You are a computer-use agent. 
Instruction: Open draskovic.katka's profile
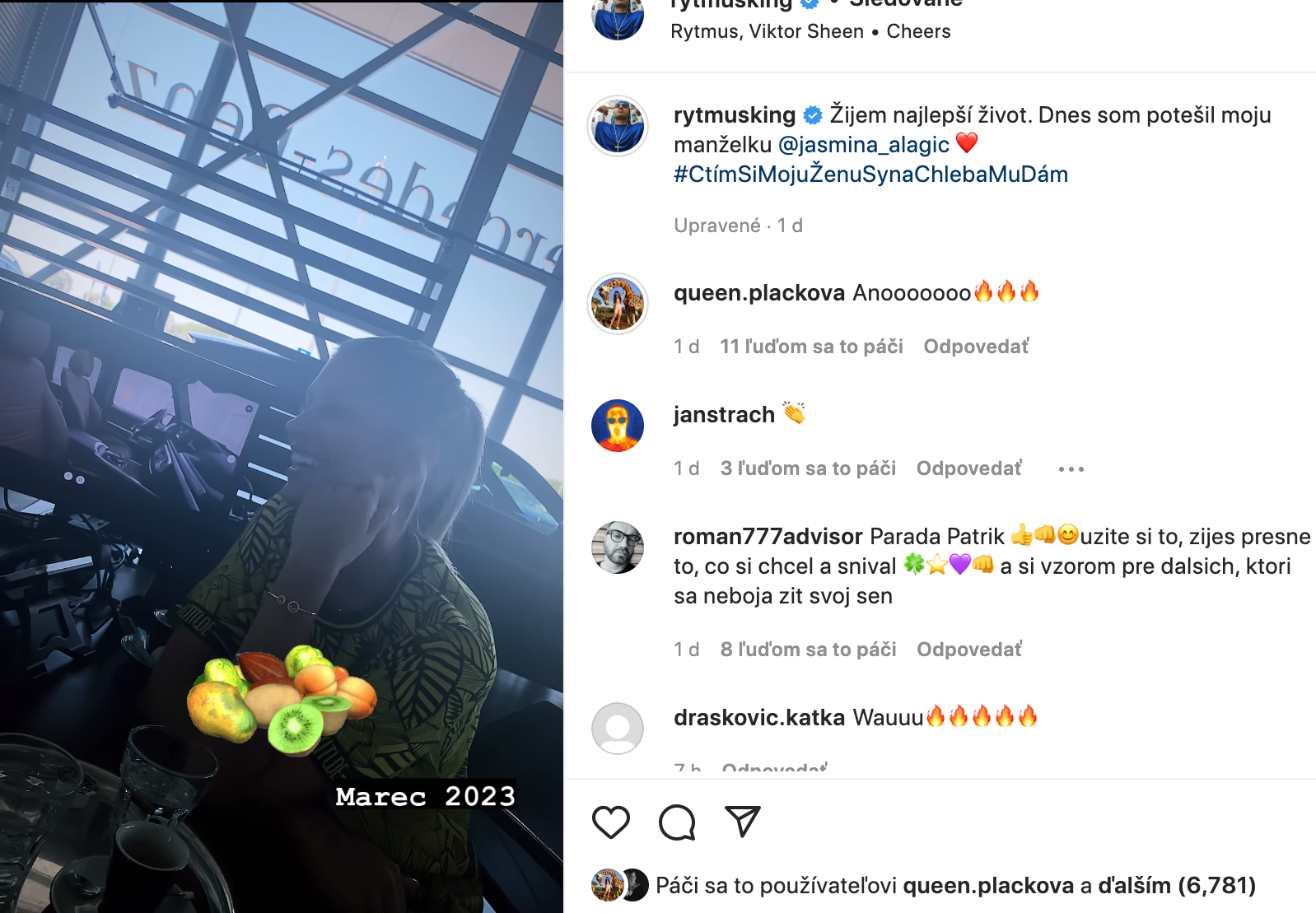coord(758,718)
